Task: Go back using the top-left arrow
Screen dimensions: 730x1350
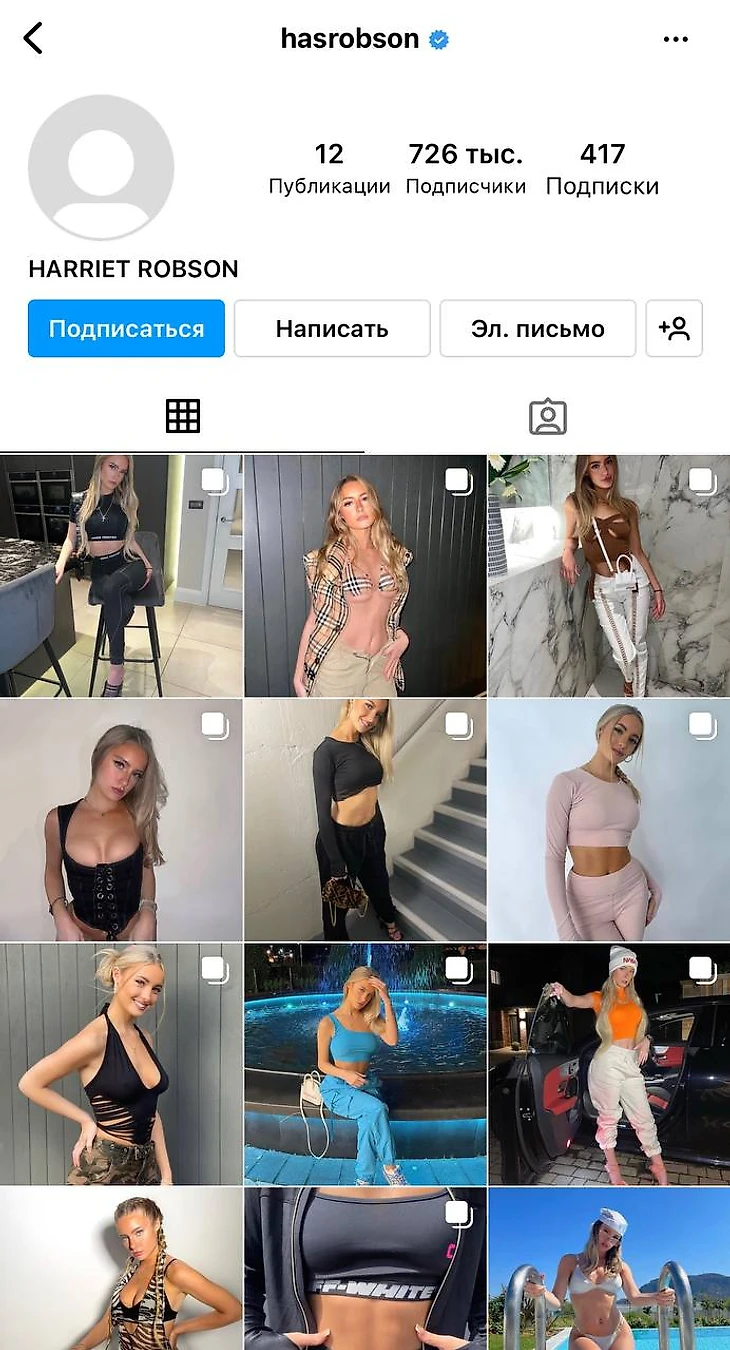Action: pyautogui.click(x=33, y=39)
